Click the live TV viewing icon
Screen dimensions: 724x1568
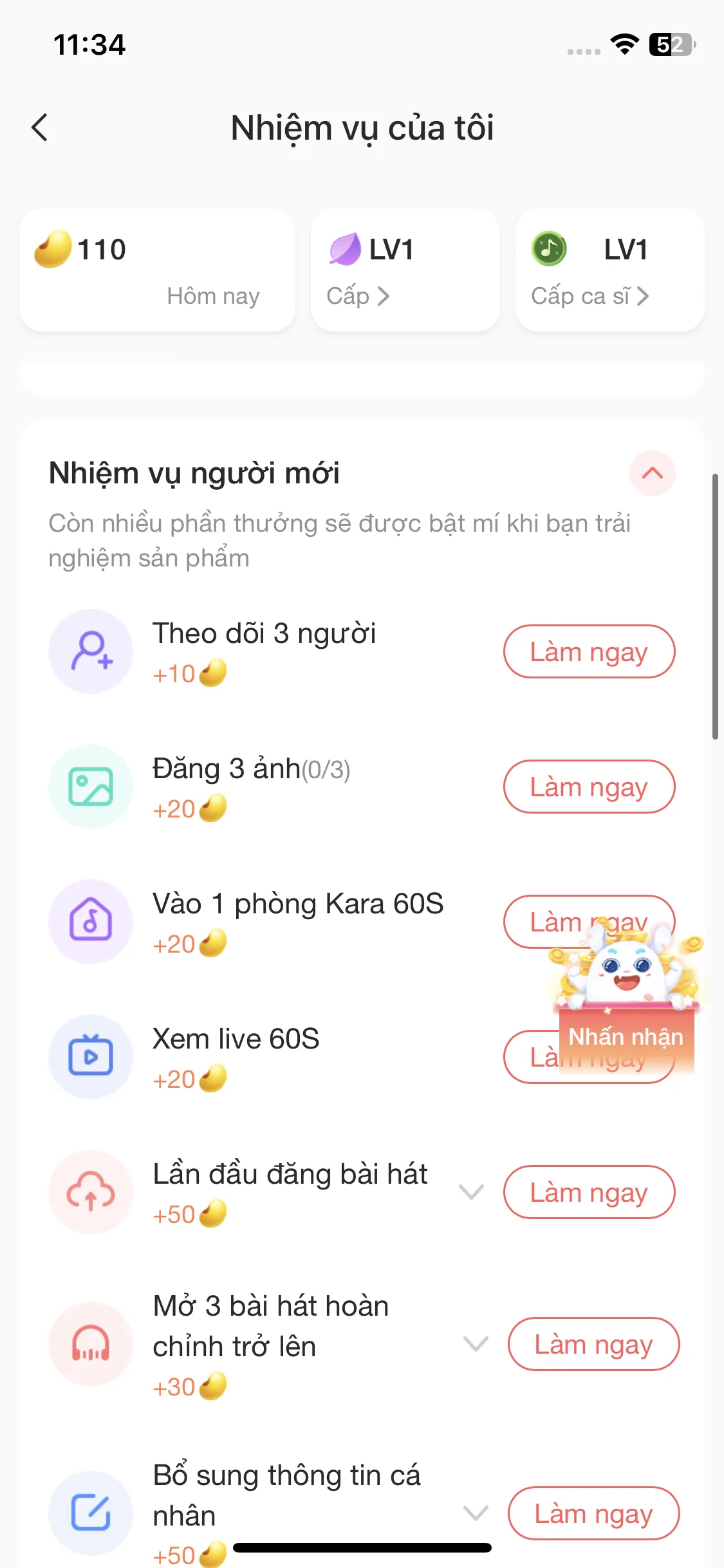pyautogui.click(x=91, y=1057)
